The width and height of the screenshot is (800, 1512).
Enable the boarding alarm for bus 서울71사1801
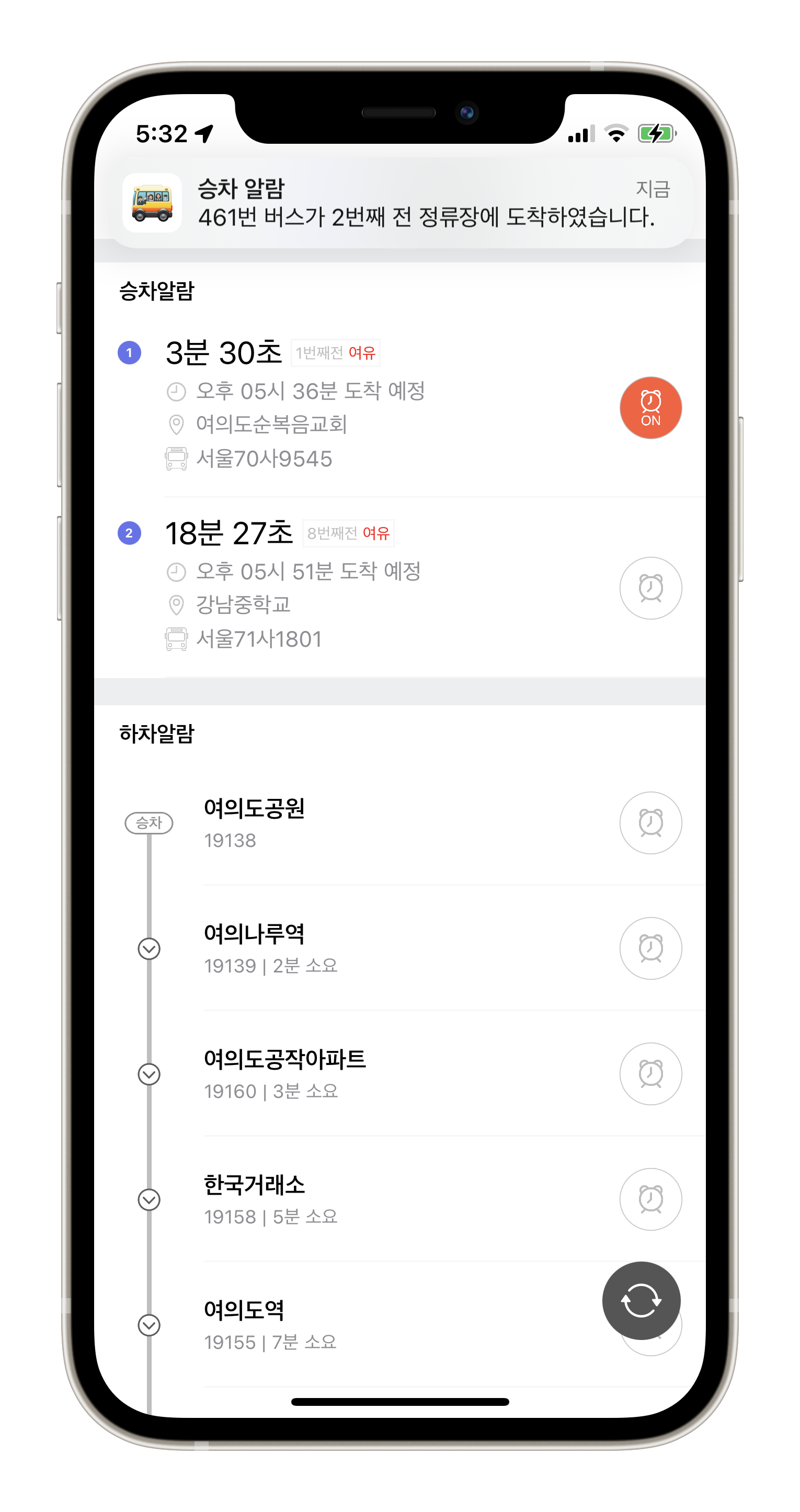pos(650,588)
